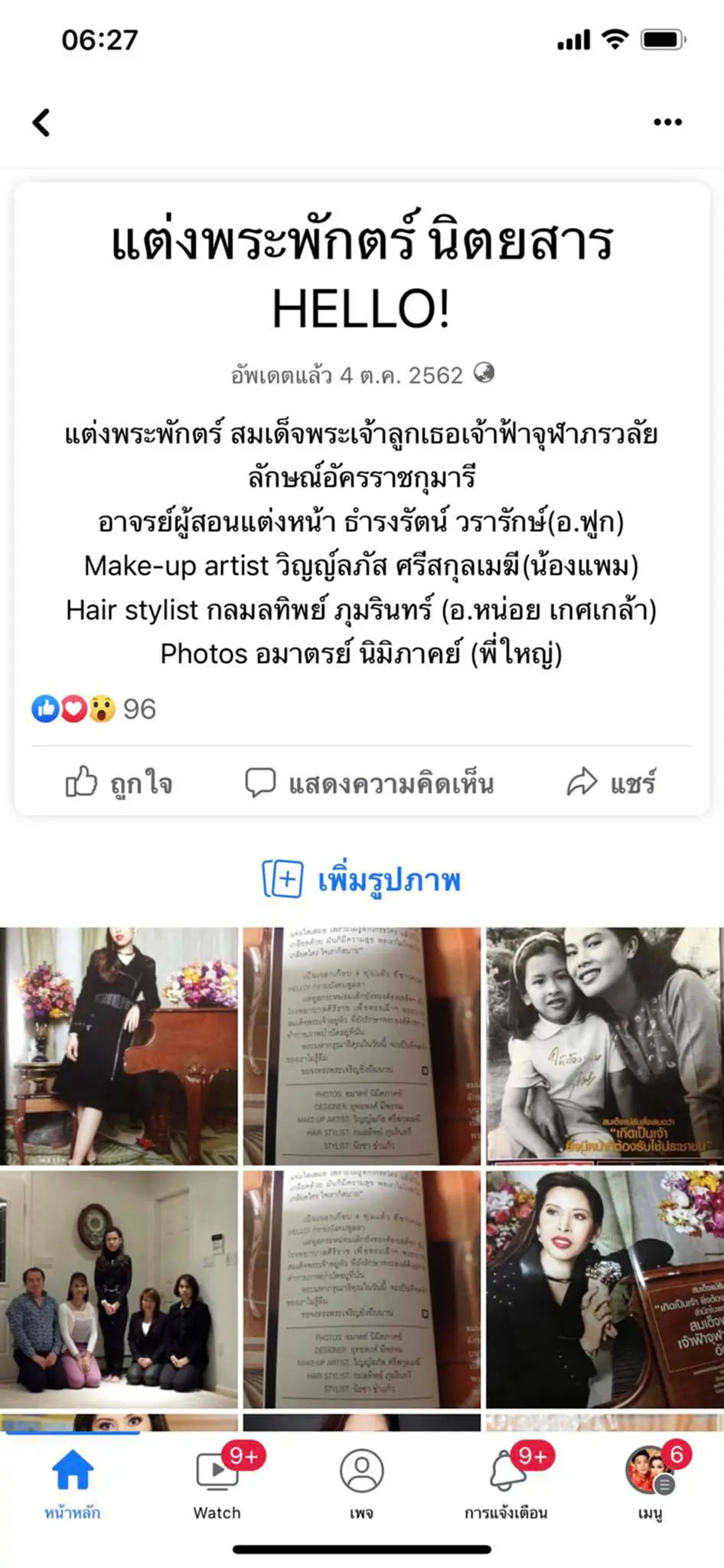Tap แสดงความคิดเห็น to comment
Screen dimensions: 724x1568
369,782
